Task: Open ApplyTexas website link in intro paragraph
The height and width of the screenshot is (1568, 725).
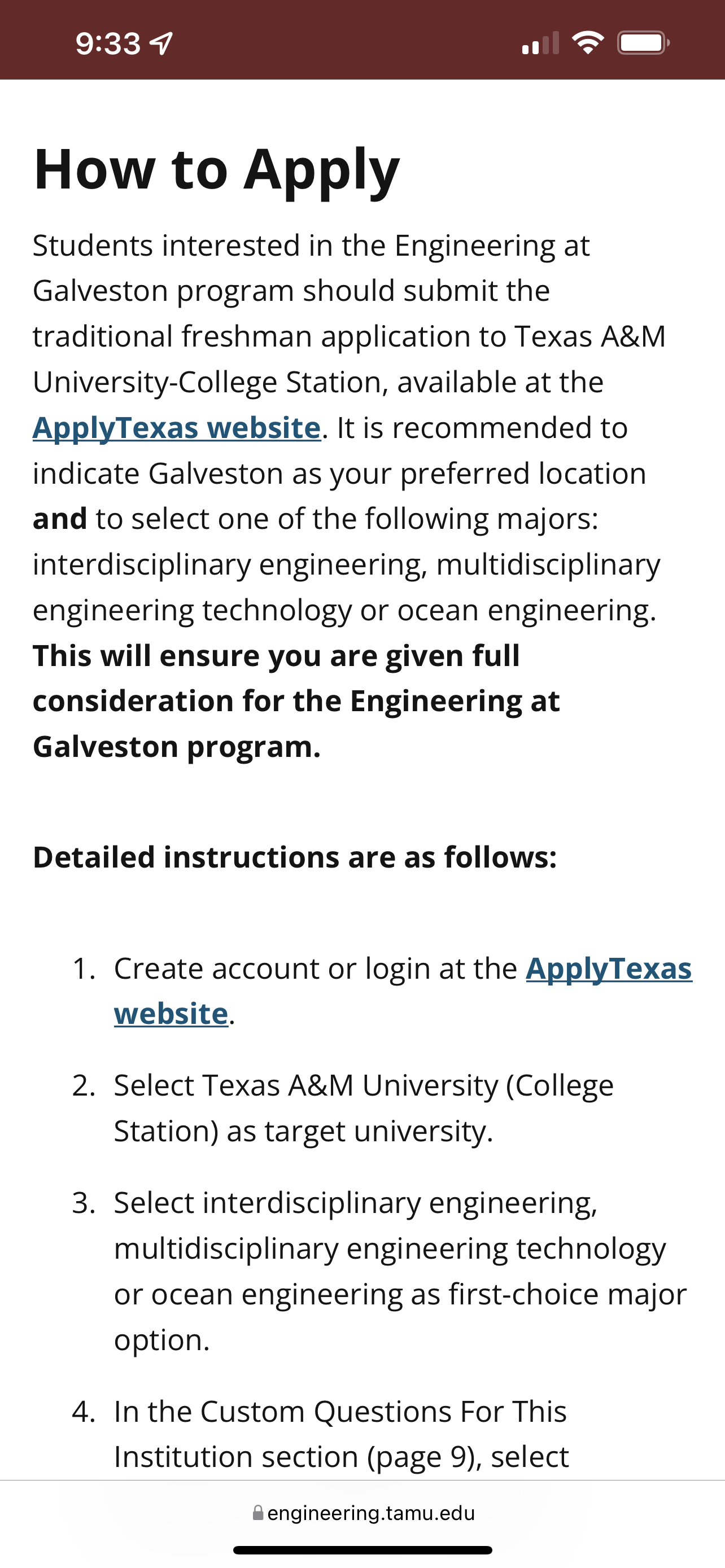Action: (177, 428)
